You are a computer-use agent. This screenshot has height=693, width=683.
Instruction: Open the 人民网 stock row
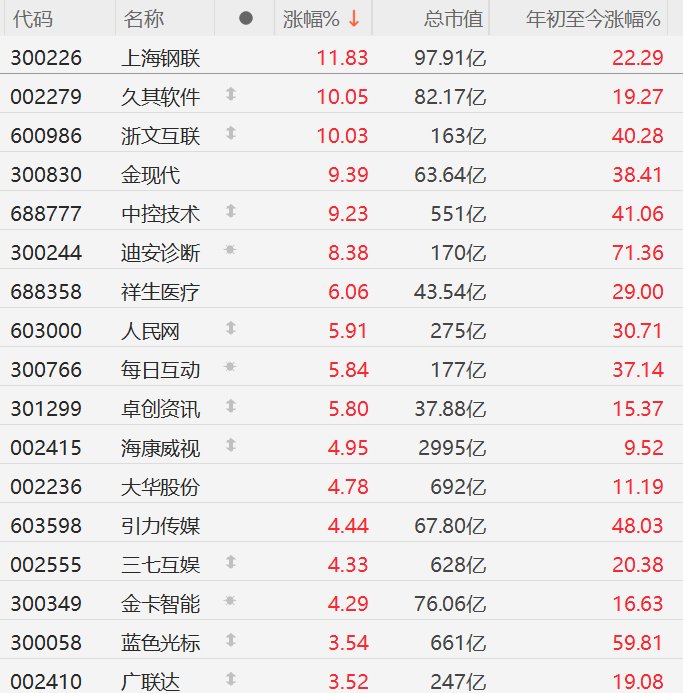tap(150, 331)
